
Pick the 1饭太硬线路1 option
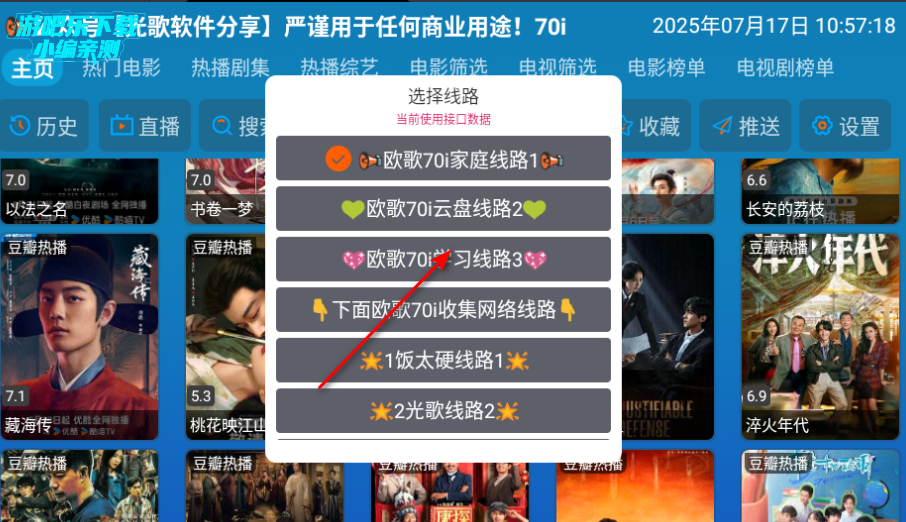coord(443,360)
